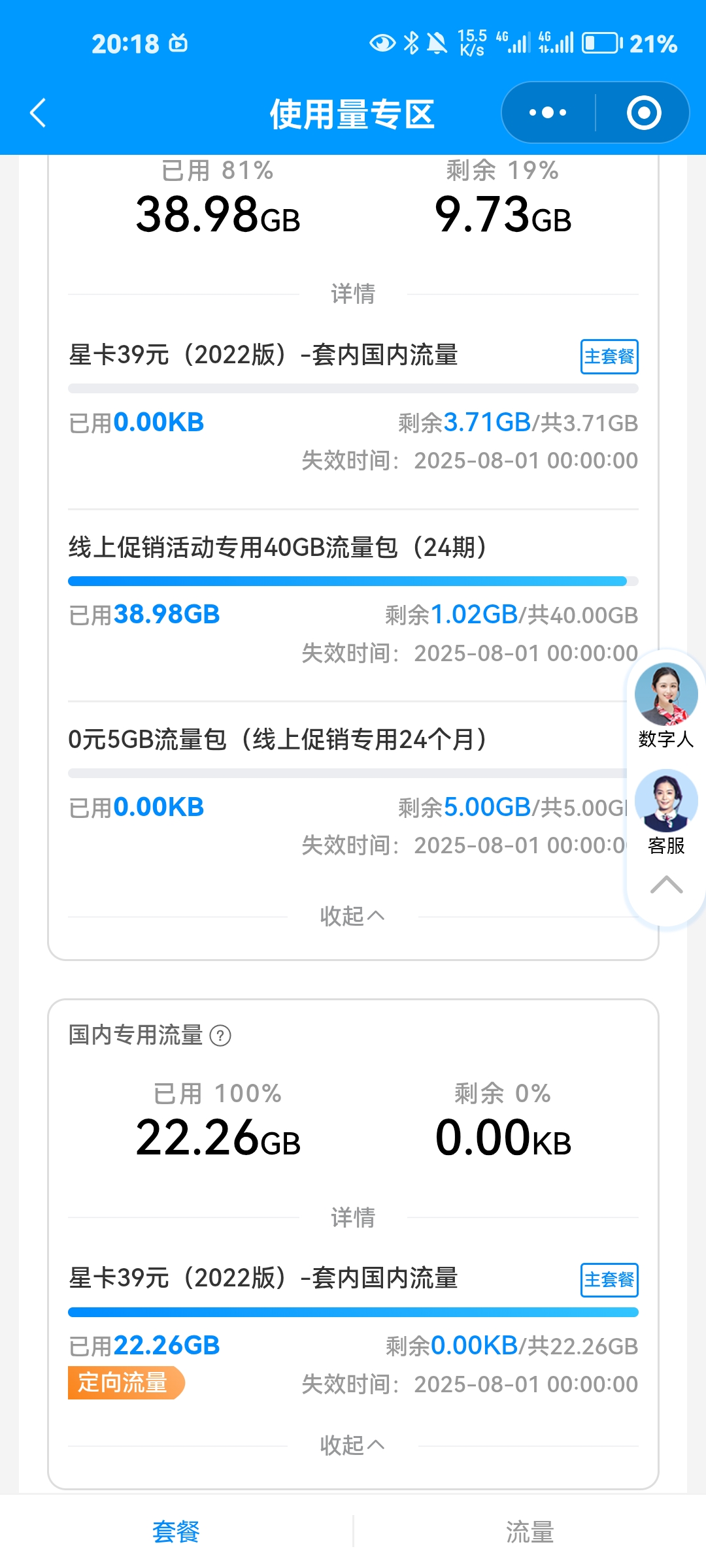Collapse the details under the 40GB流量包 card

[x=352, y=916]
